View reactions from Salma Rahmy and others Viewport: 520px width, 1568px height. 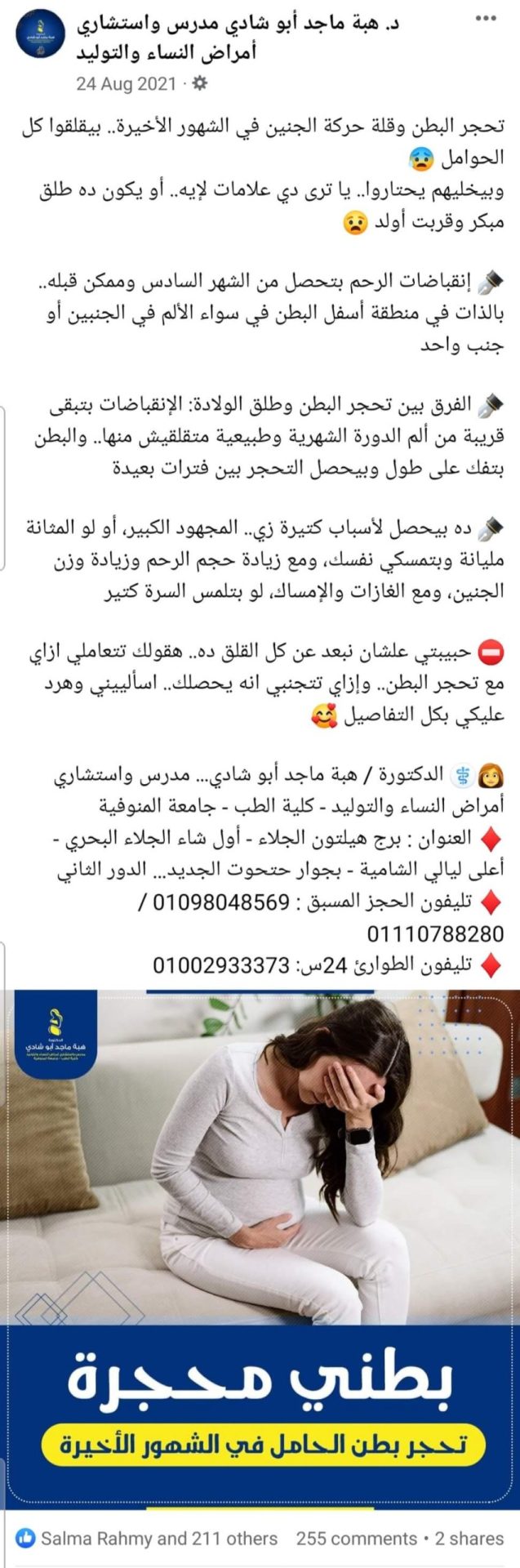(147, 1539)
